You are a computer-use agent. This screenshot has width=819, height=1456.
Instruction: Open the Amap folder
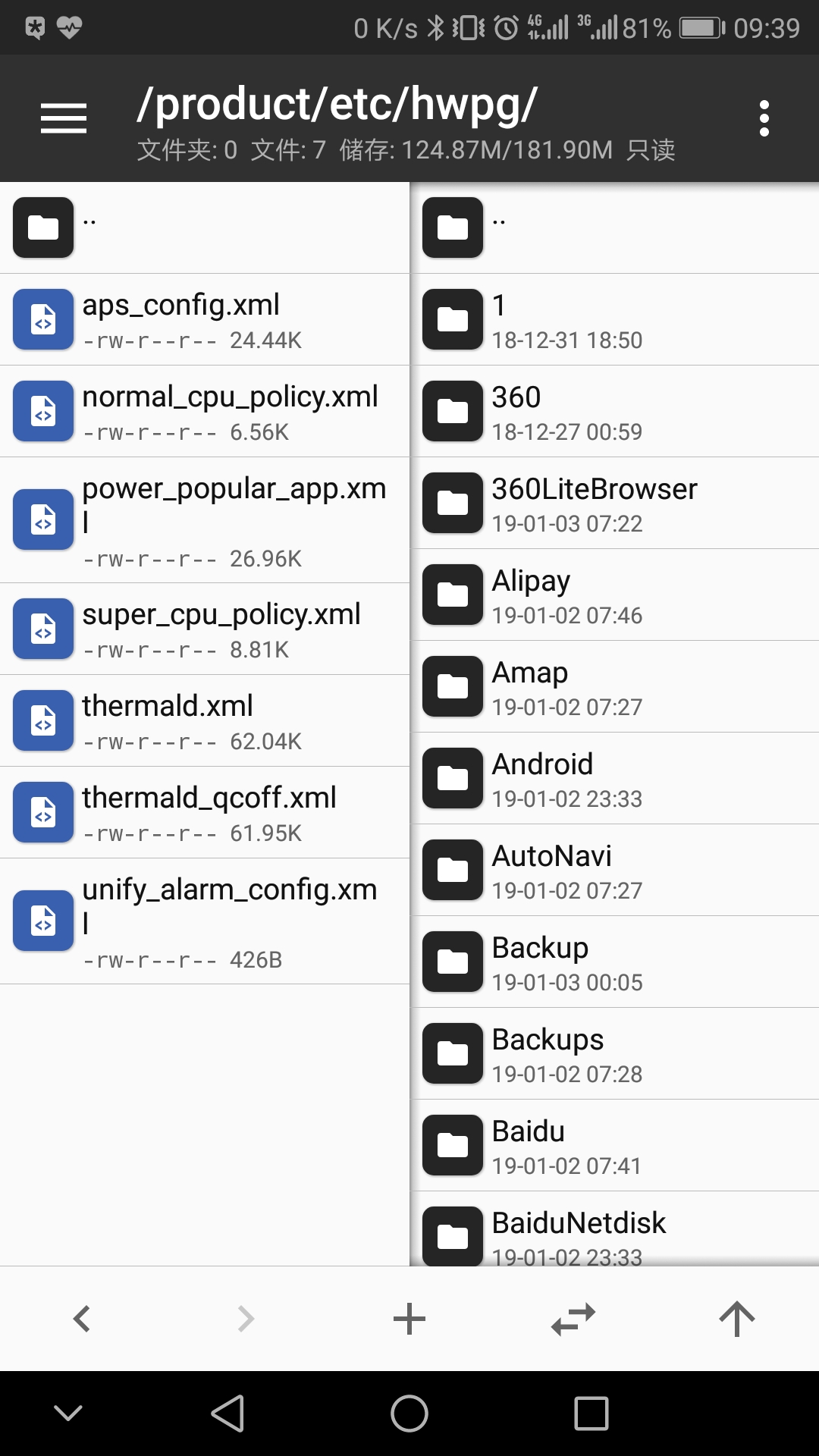click(615, 686)
